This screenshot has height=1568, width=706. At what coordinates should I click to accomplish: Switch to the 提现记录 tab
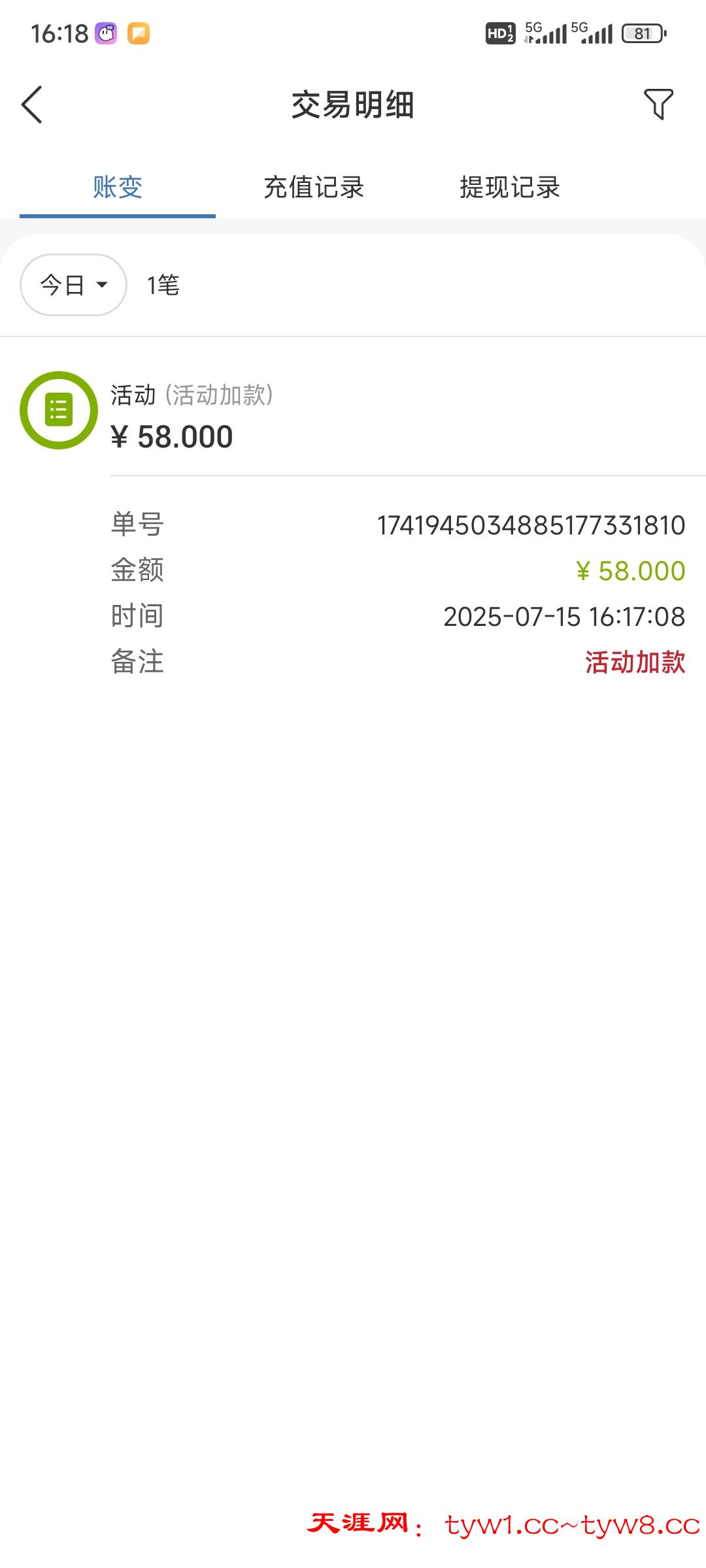[x=510, y=188]
